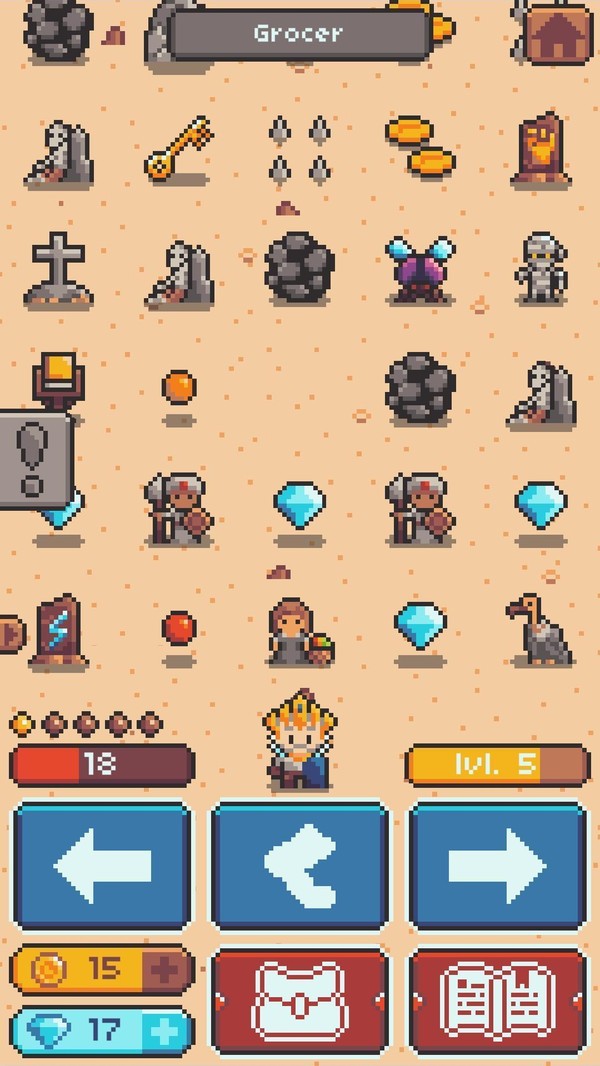Tap the middle diagonal arrow button
Image resolution: width=600 pixels, height=1066 pixels.
pyautogui.click(x=299, y=866)
